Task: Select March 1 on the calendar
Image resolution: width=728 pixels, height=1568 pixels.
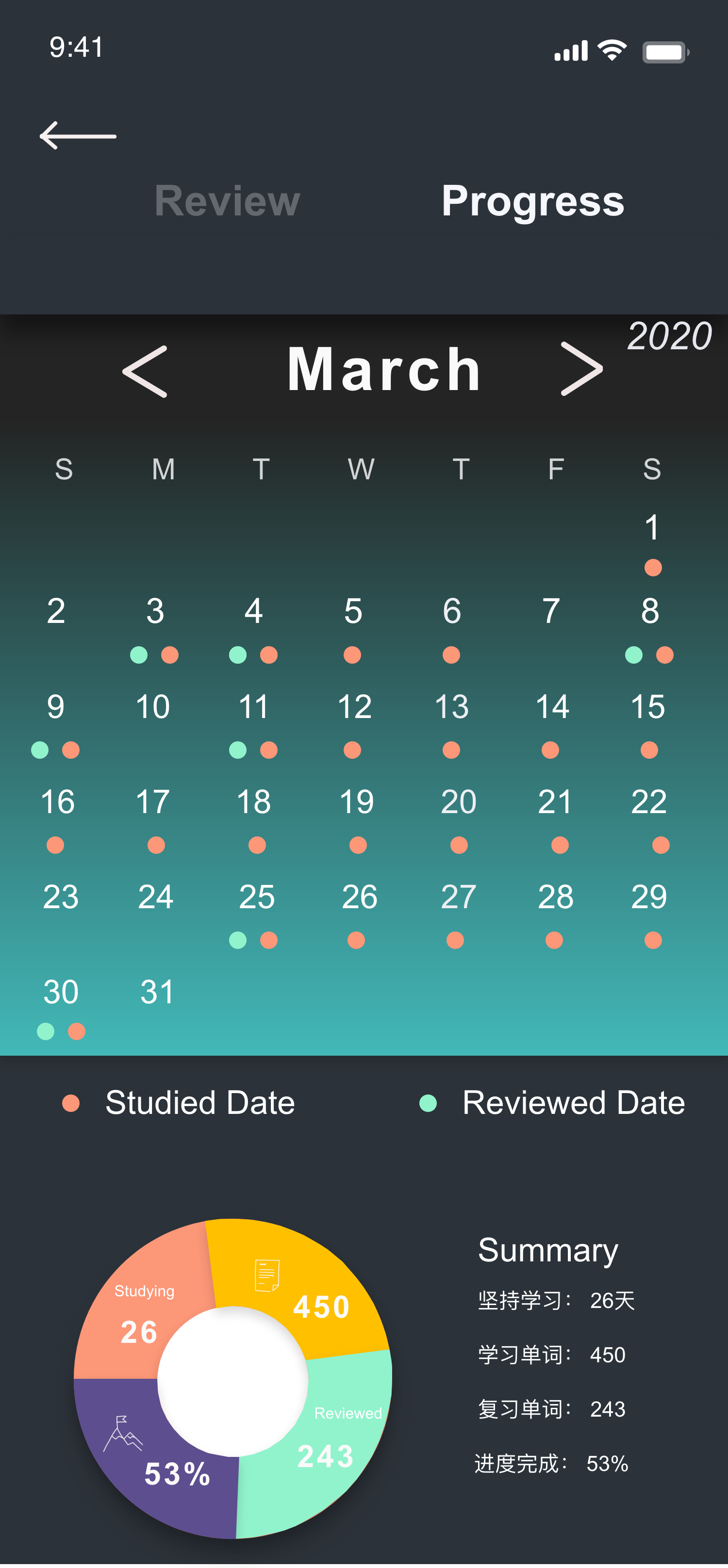Action: click(x=652, y=527)
